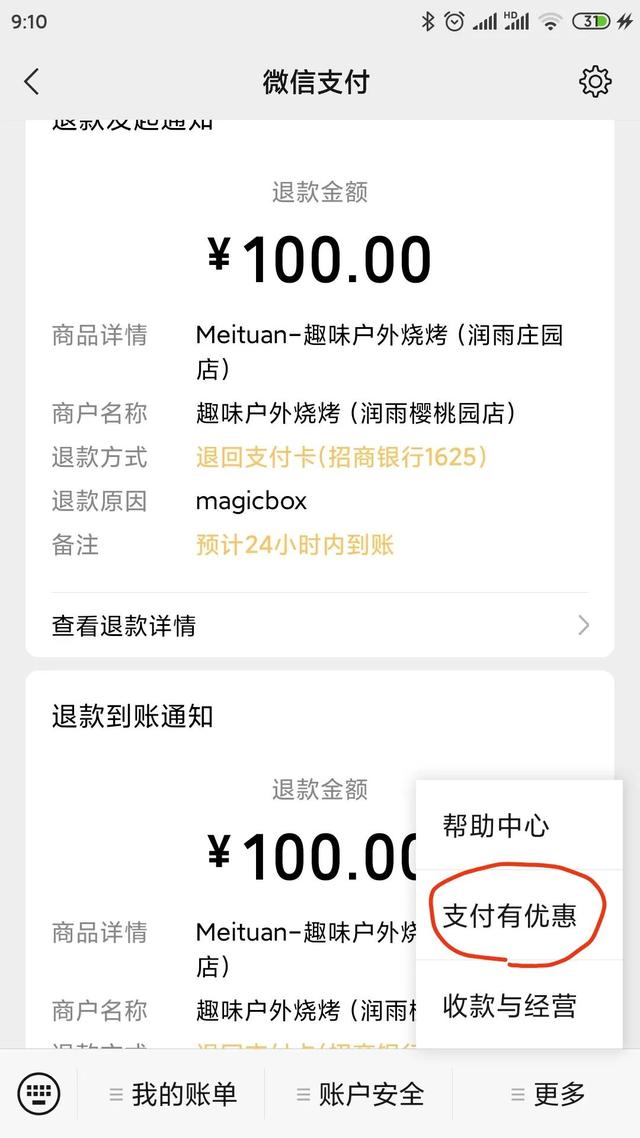The image size is (640, 1138).
Task: Open 查看退款详情 for the refund
Action: (320, 626)
